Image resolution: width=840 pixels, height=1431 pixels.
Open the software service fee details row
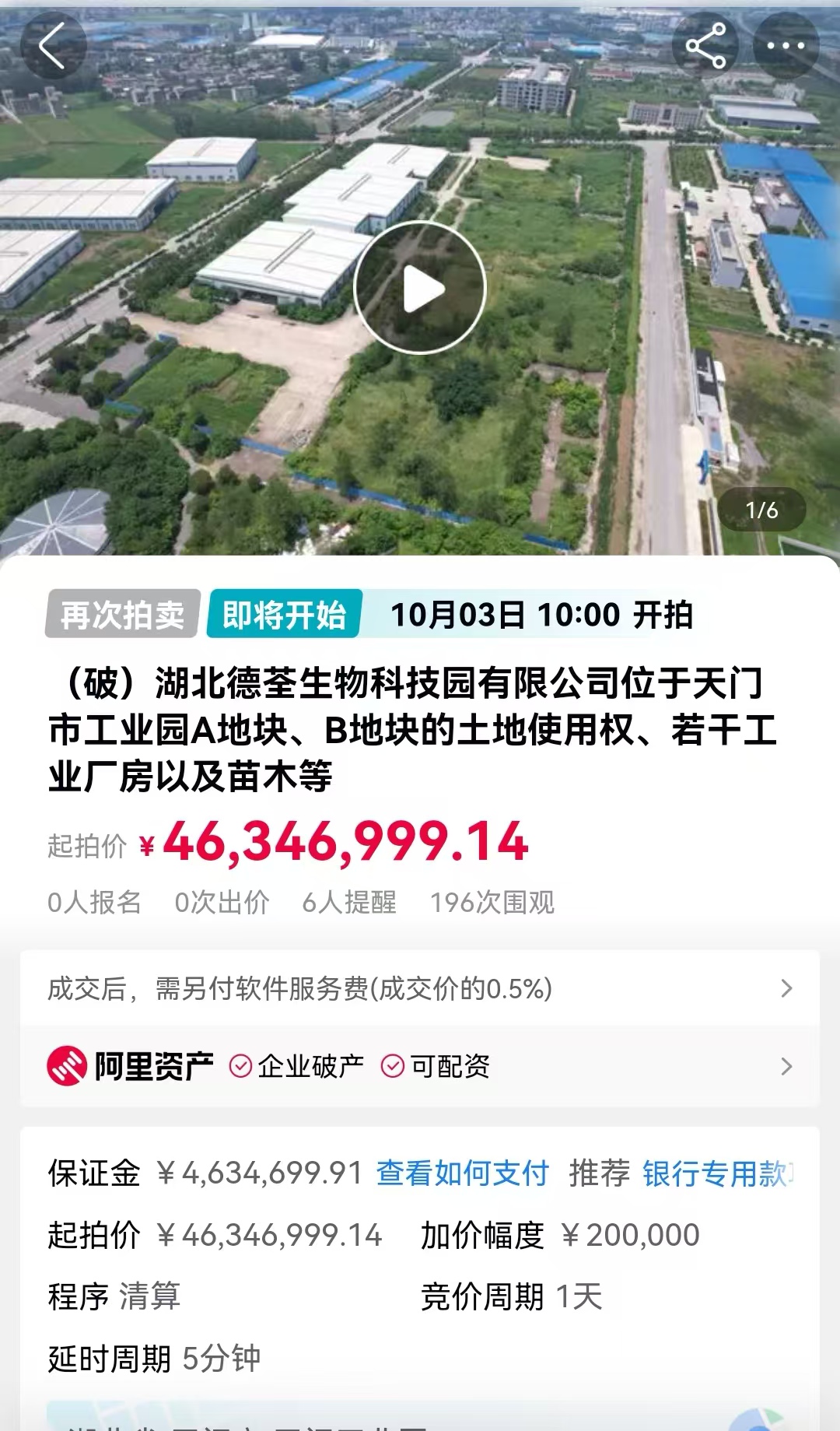420,988
